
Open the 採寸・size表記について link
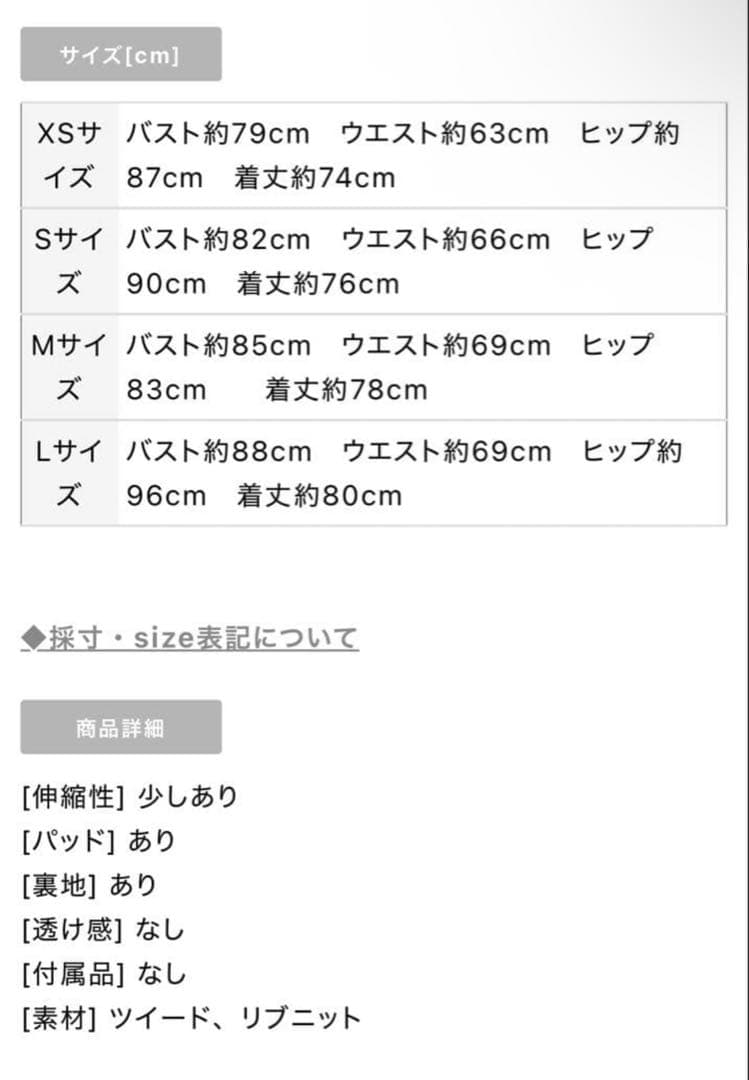tap(189, 637)
